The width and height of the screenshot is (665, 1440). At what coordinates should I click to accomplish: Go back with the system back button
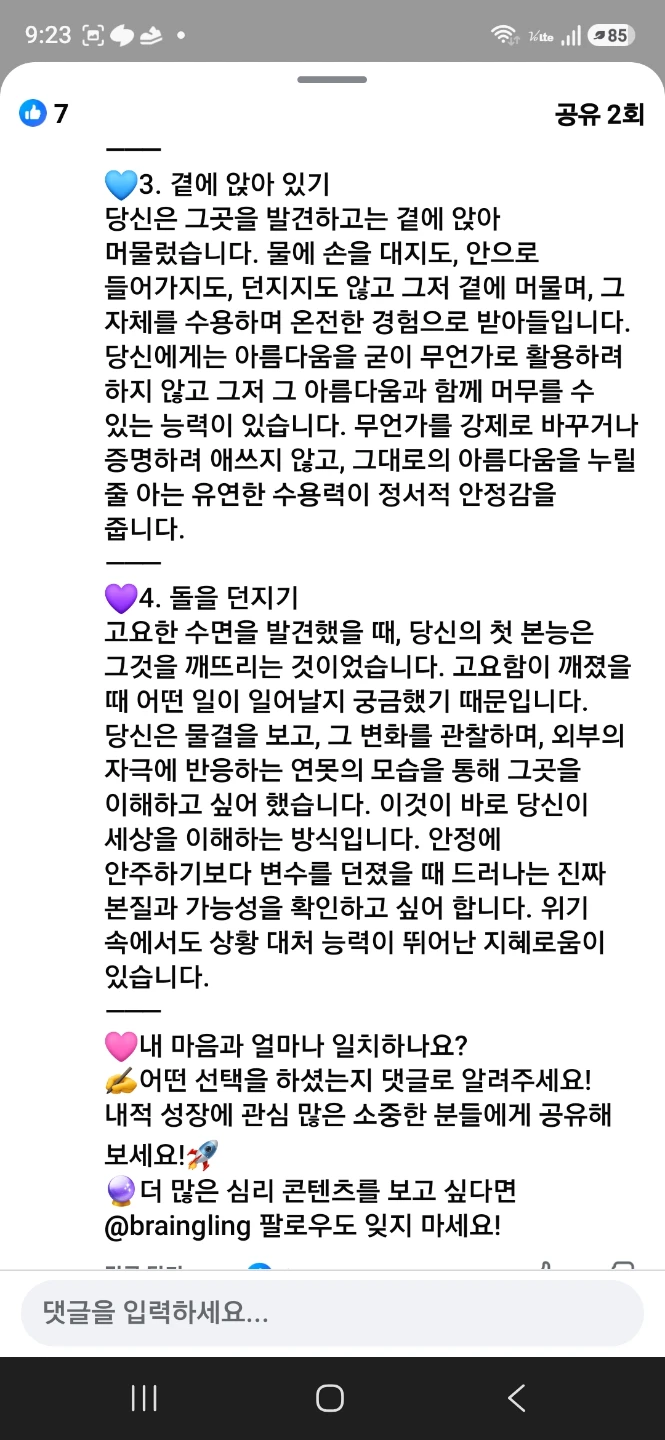pos(516,1398)
